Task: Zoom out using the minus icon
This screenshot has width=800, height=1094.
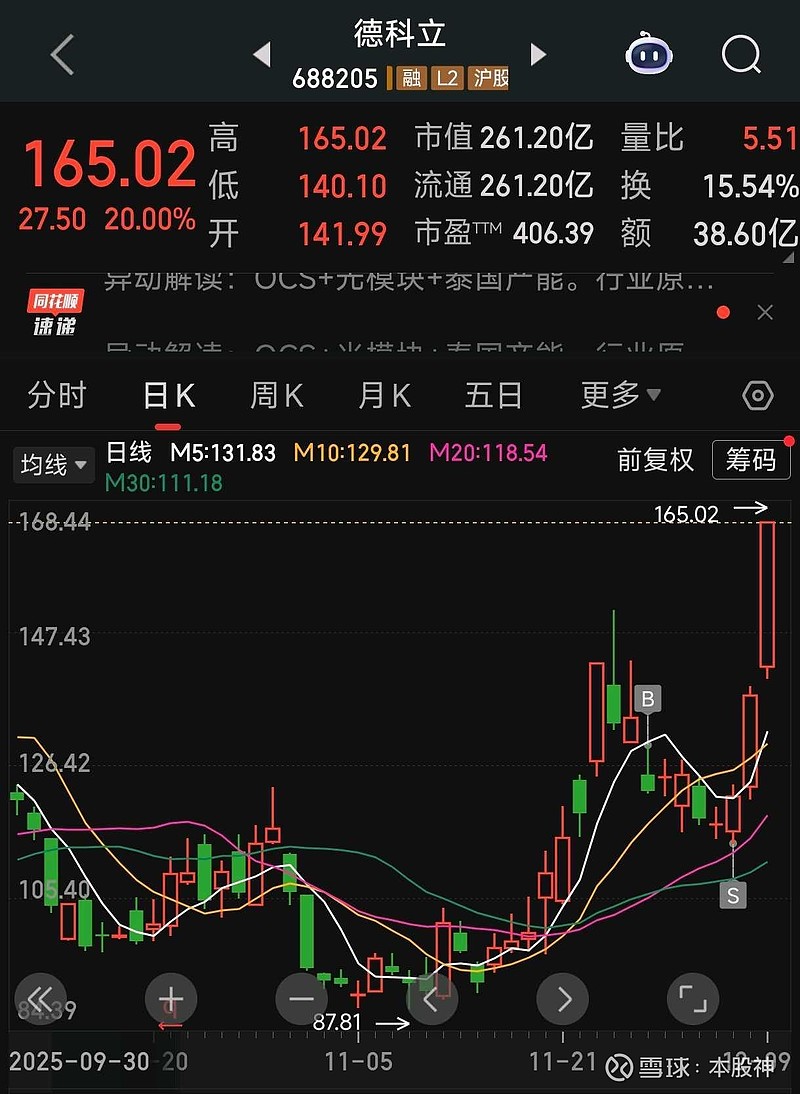Action: click(301, 999)
